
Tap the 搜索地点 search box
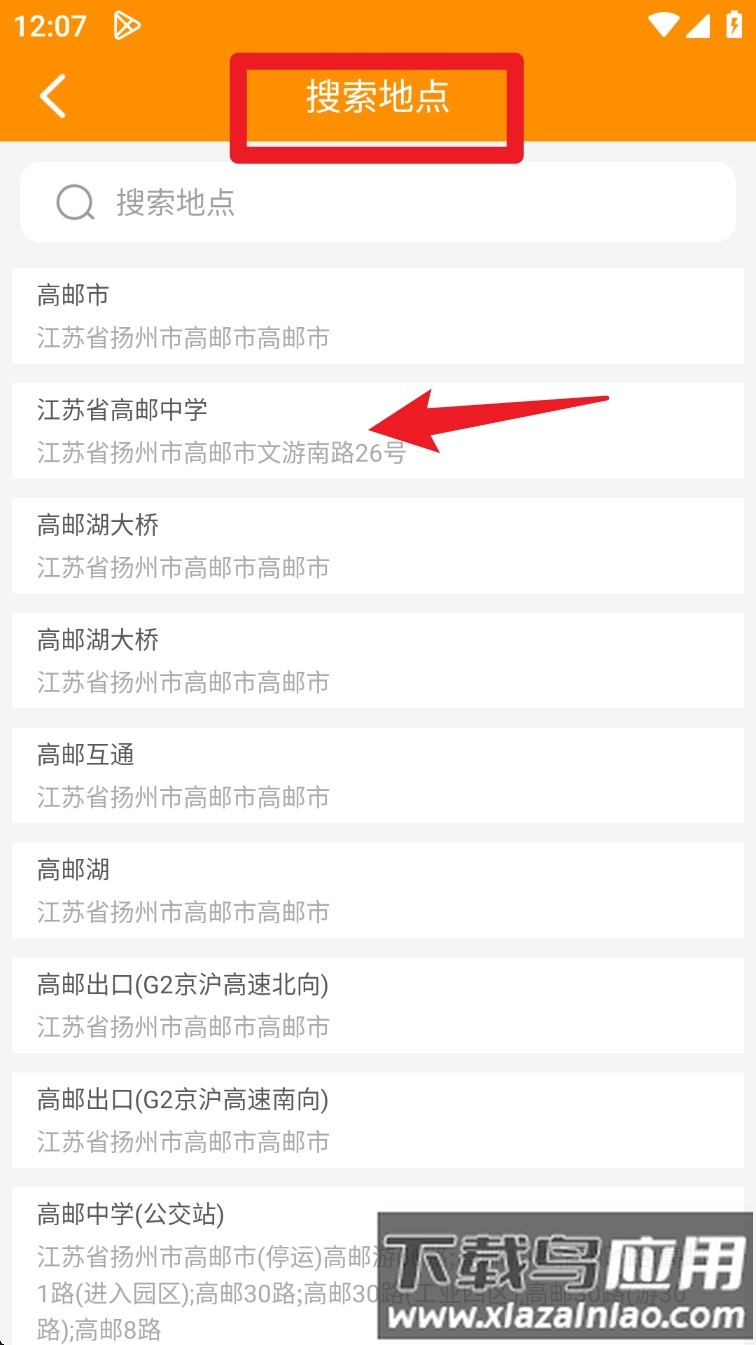pos(378,203)
